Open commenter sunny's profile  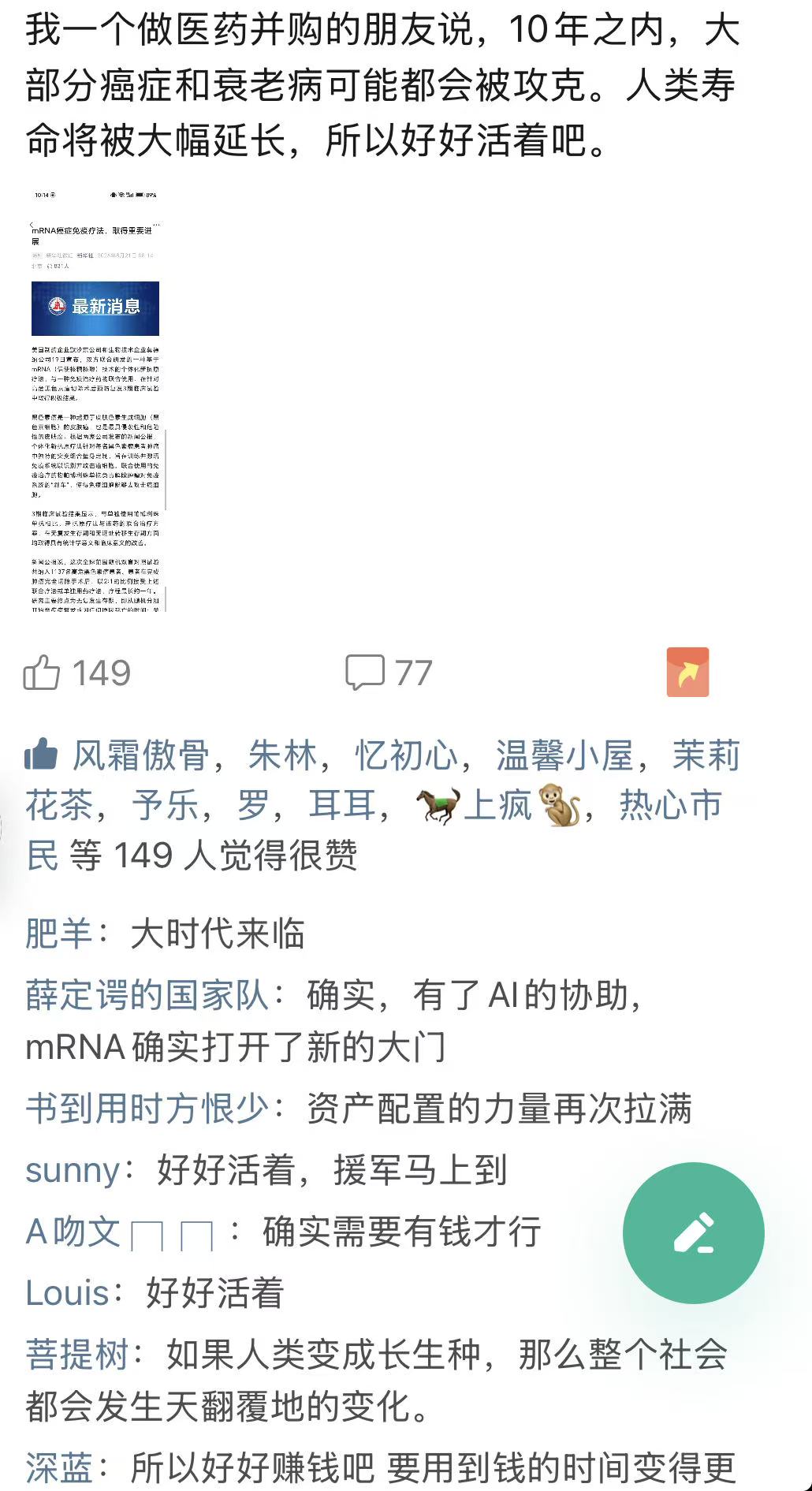coord(73,1170)
